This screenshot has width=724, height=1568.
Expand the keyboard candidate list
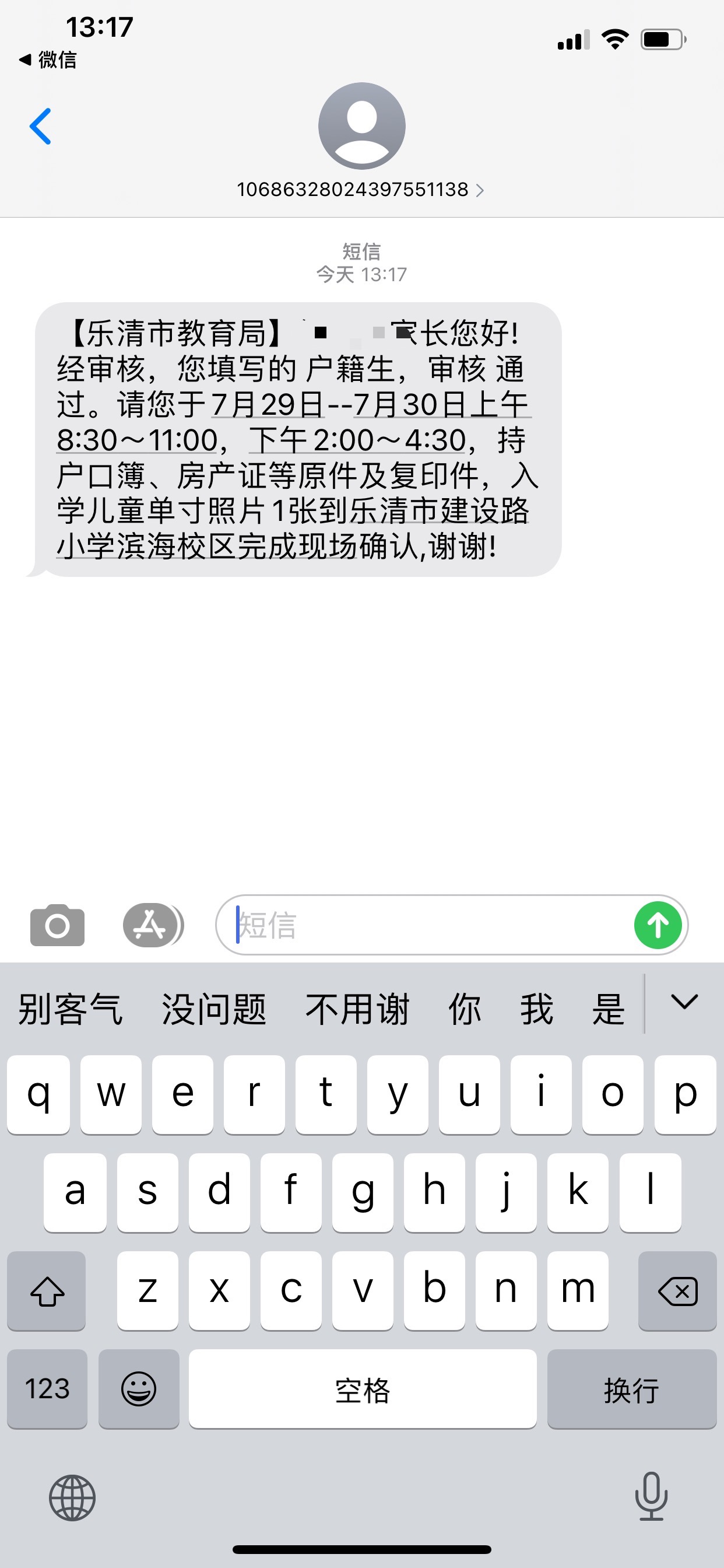(683, 1003)
